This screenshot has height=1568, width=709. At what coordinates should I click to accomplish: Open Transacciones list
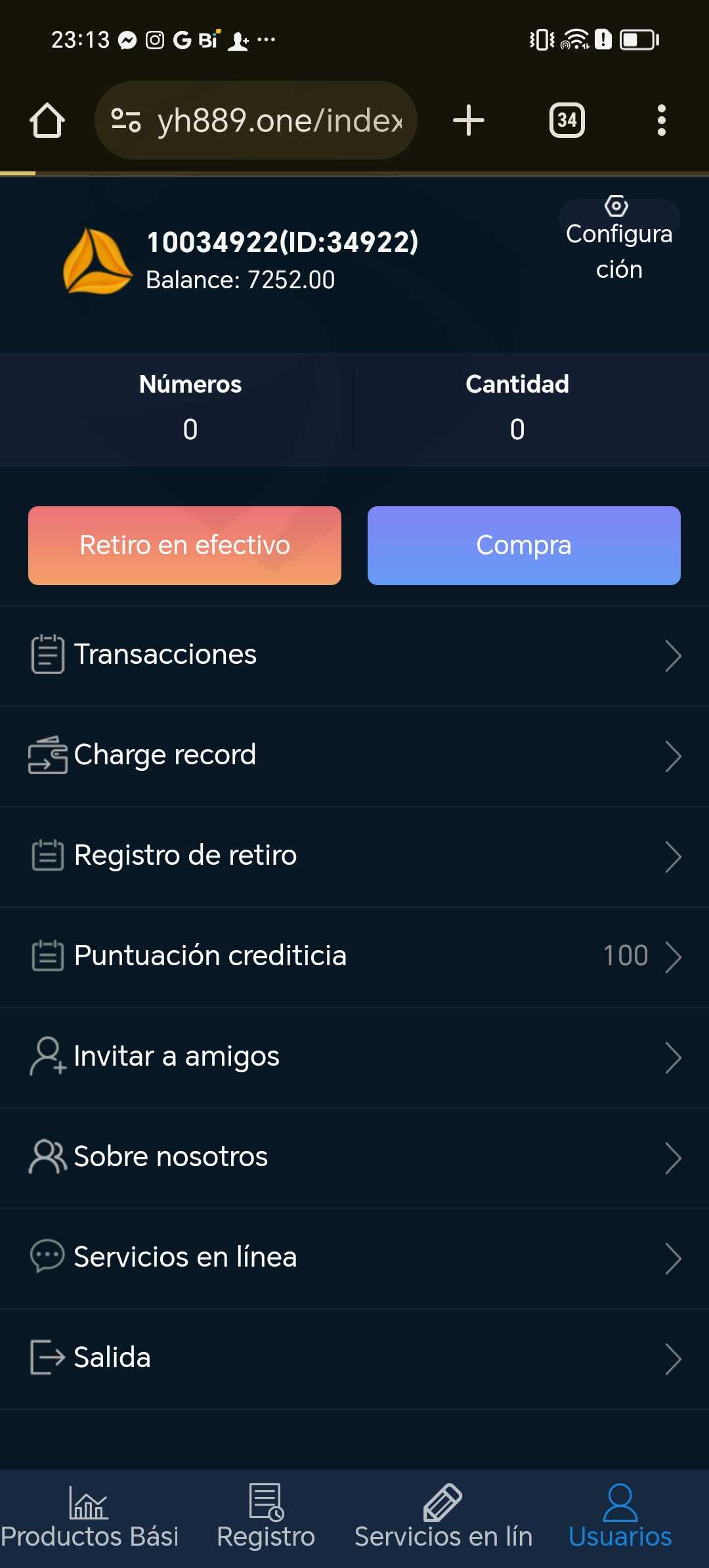point(354,655)
